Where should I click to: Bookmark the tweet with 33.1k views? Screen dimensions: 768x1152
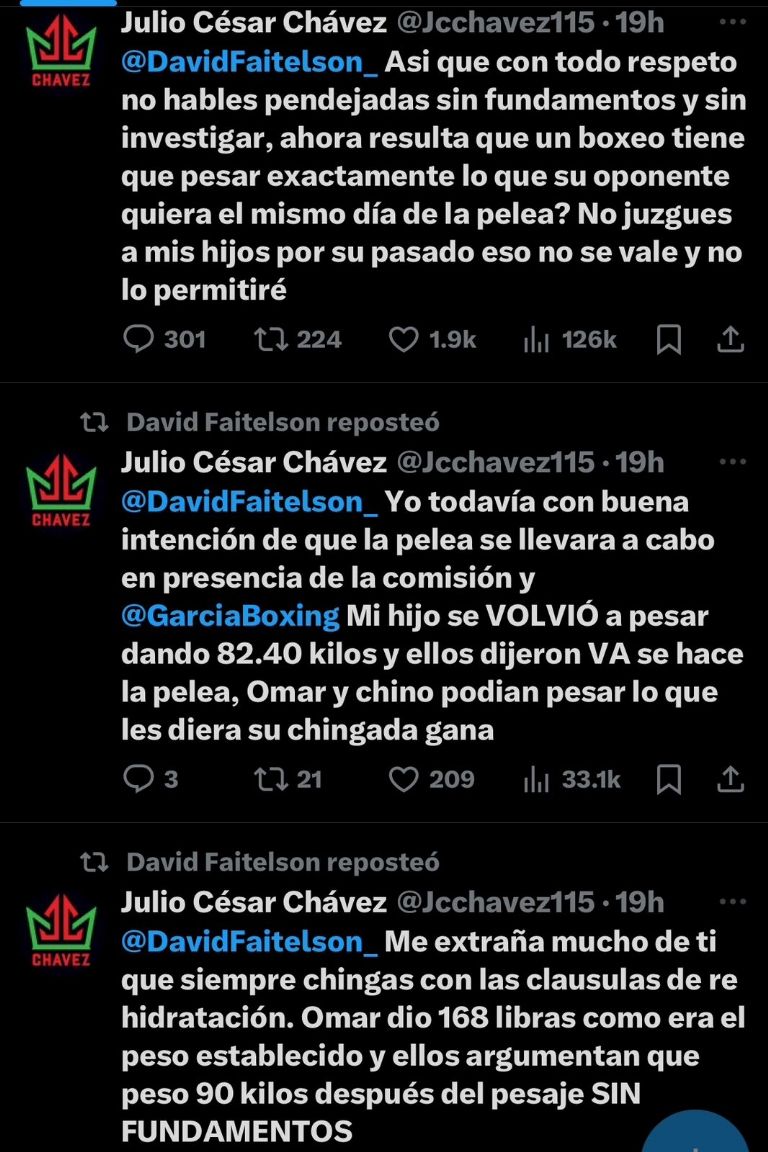click(x=668, y=778)
